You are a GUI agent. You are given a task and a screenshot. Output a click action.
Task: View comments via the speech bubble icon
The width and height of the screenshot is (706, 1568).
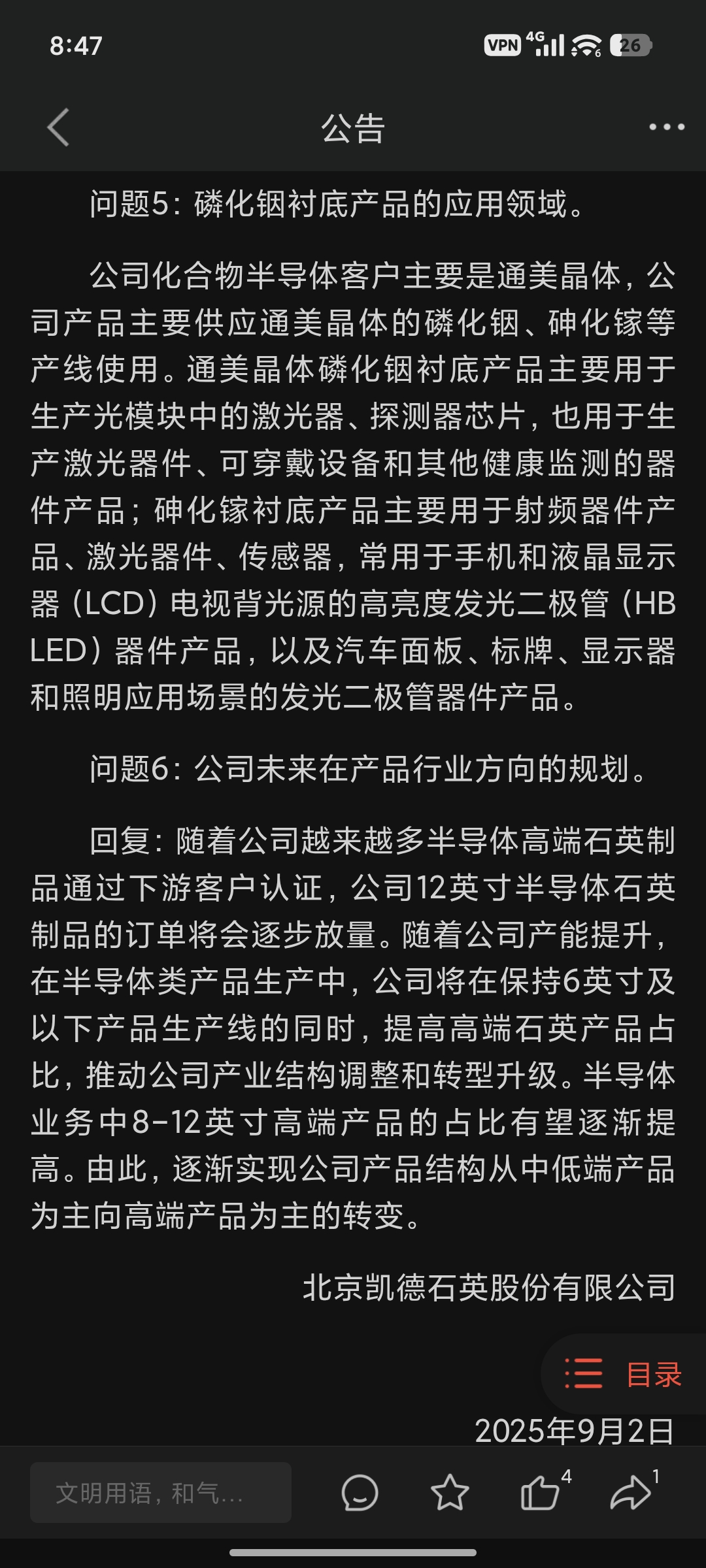pyautogui.click(x=360, y=1493)
